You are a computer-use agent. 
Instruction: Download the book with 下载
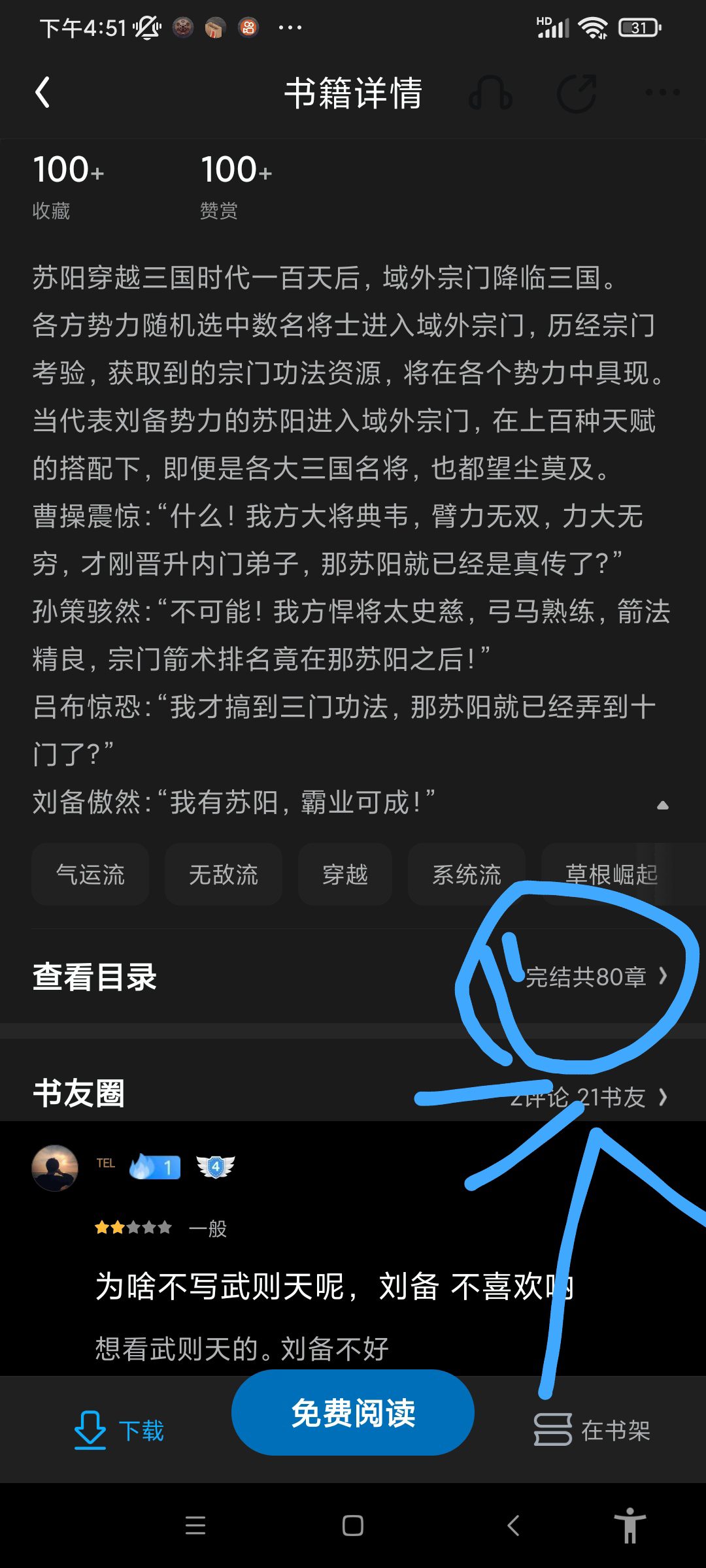click(x=119, y=1430)
